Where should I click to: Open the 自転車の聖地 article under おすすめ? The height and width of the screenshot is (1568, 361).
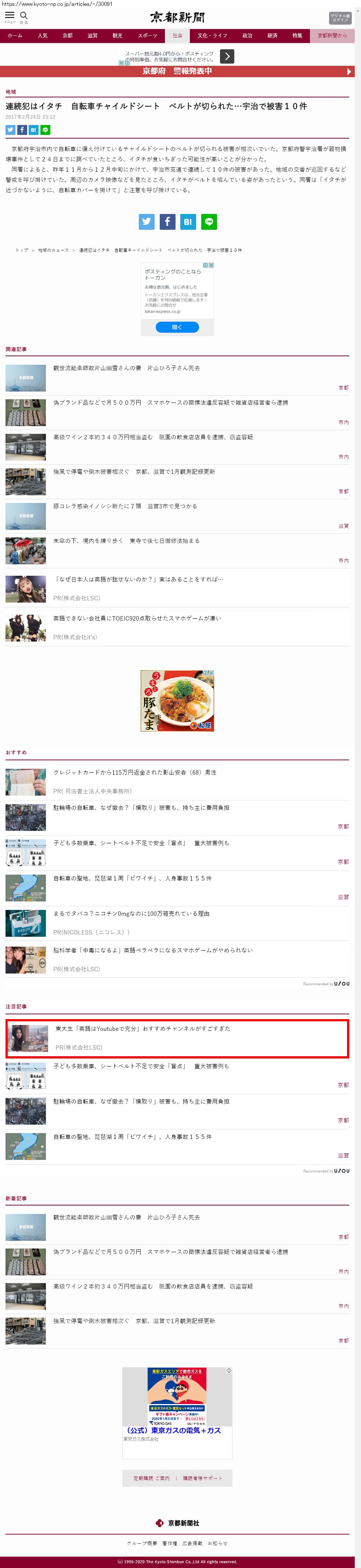coord(132,878)
